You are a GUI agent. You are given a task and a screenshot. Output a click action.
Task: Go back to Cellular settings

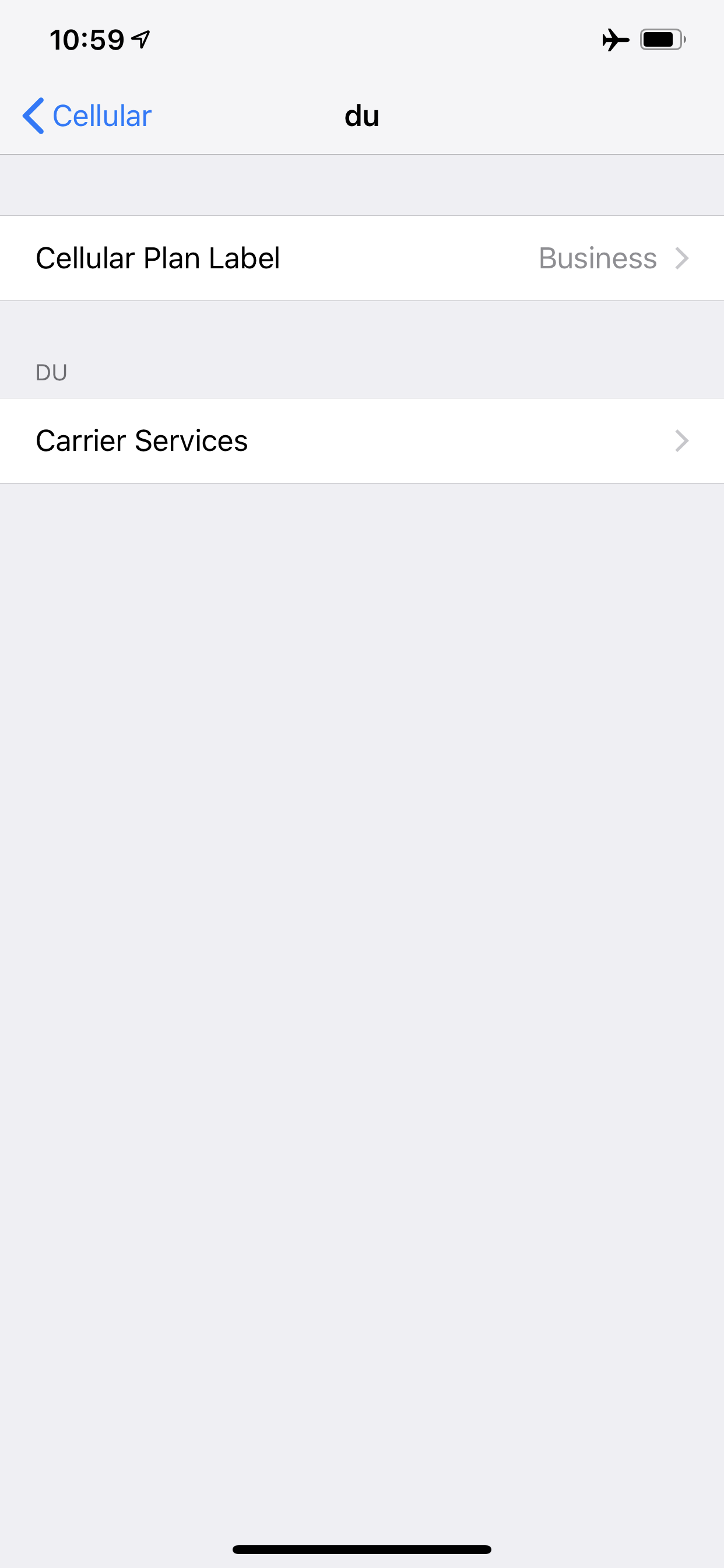coord(87,116)
